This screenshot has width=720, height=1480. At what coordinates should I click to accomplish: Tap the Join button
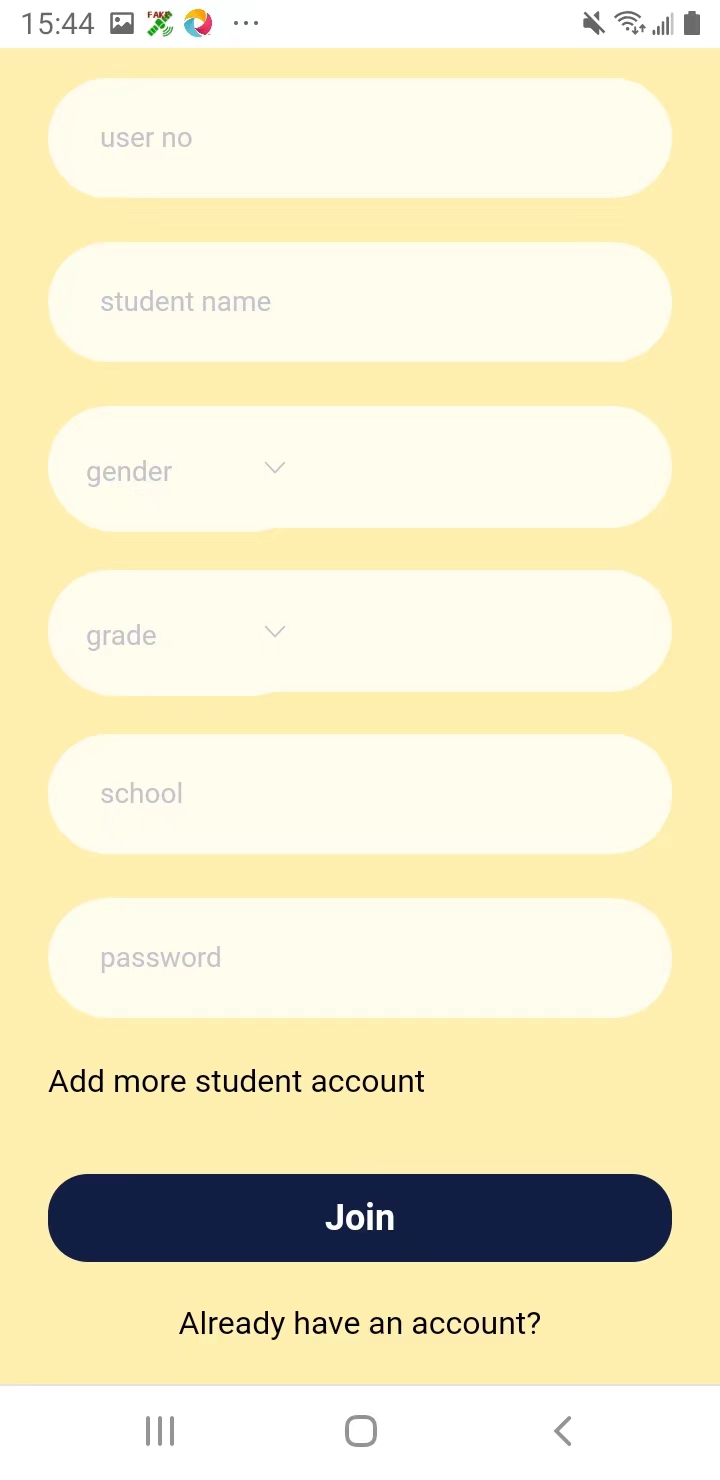tap(360, 1217)
